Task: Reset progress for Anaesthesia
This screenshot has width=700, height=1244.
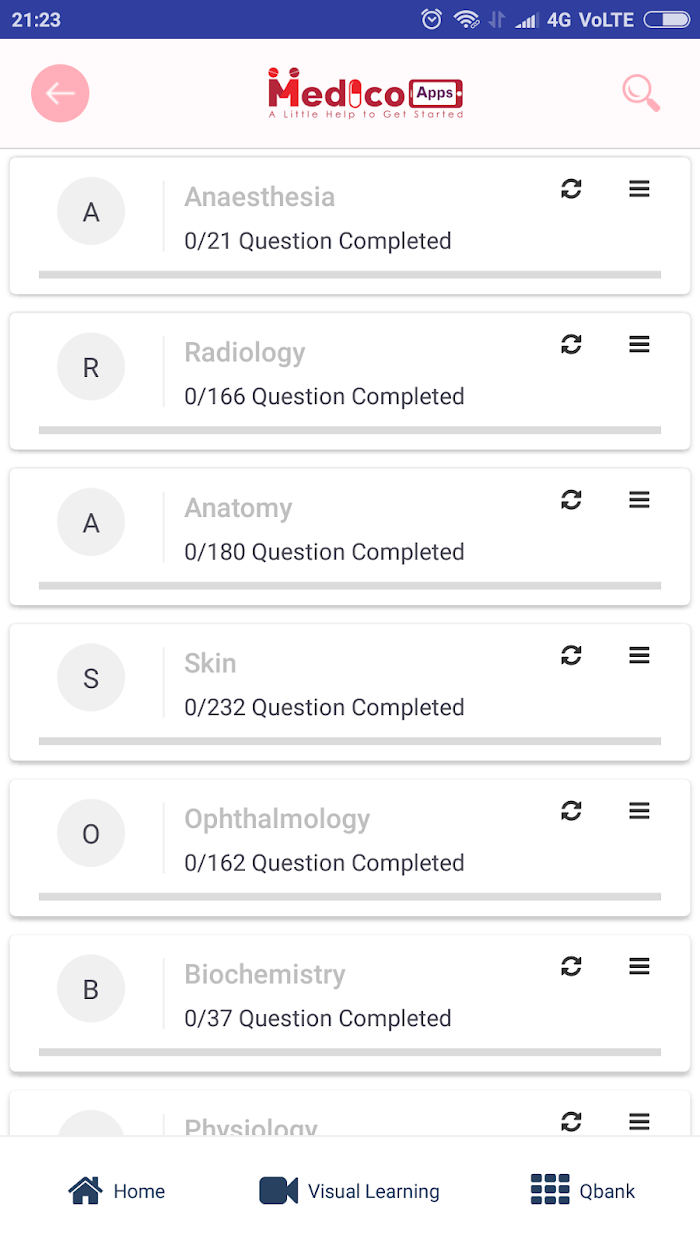Action: [x=571, y=189]
